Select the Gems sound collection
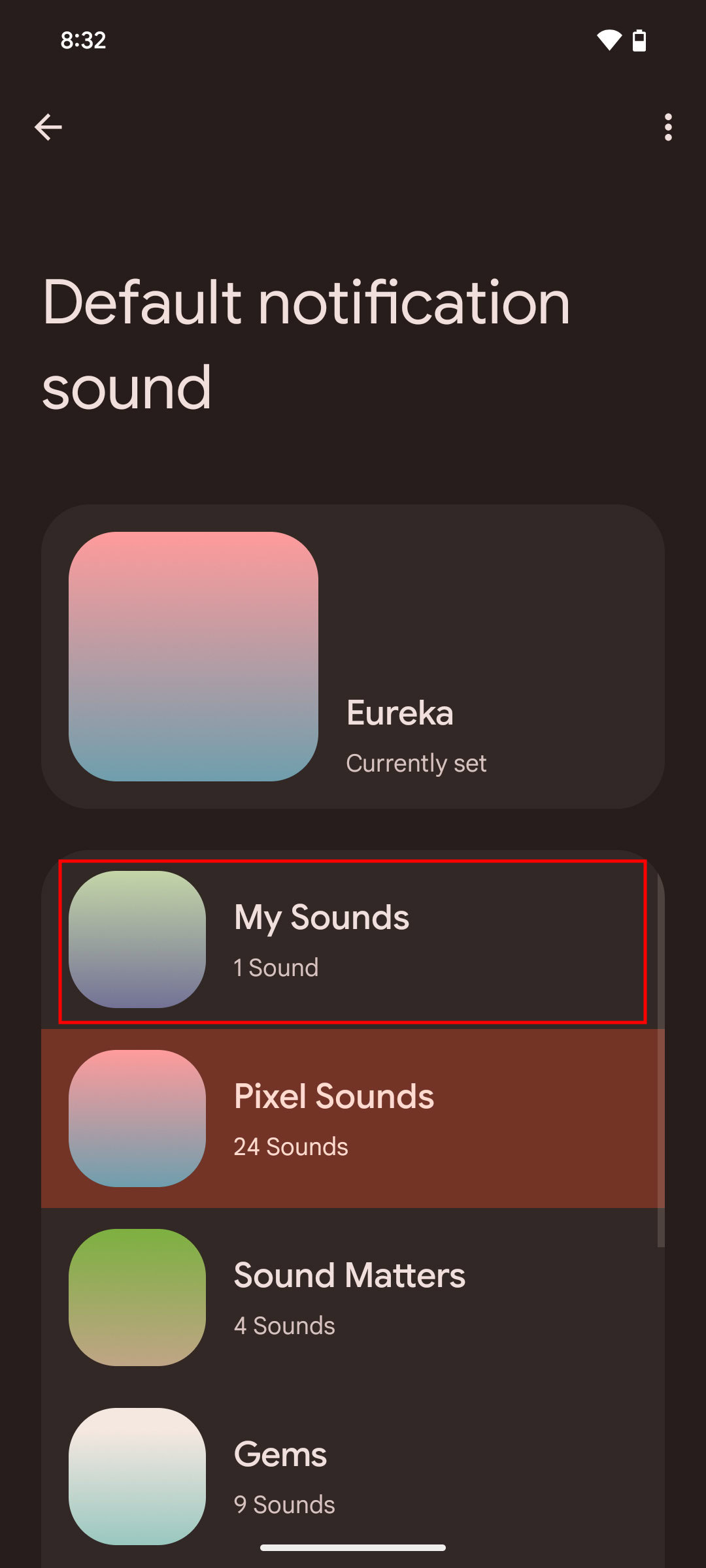 (x=353, y=1477)
